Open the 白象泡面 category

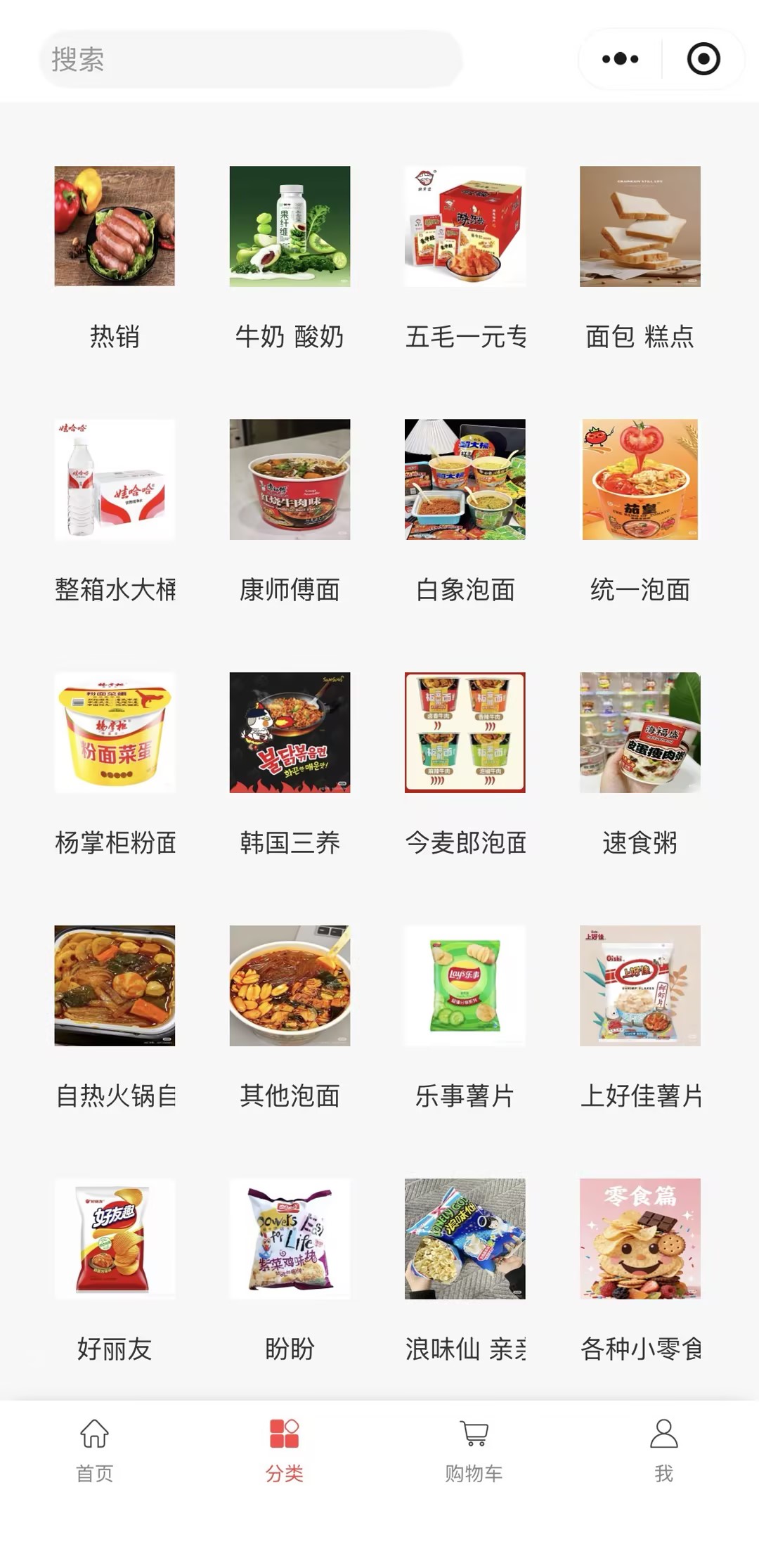coord(465,511)
